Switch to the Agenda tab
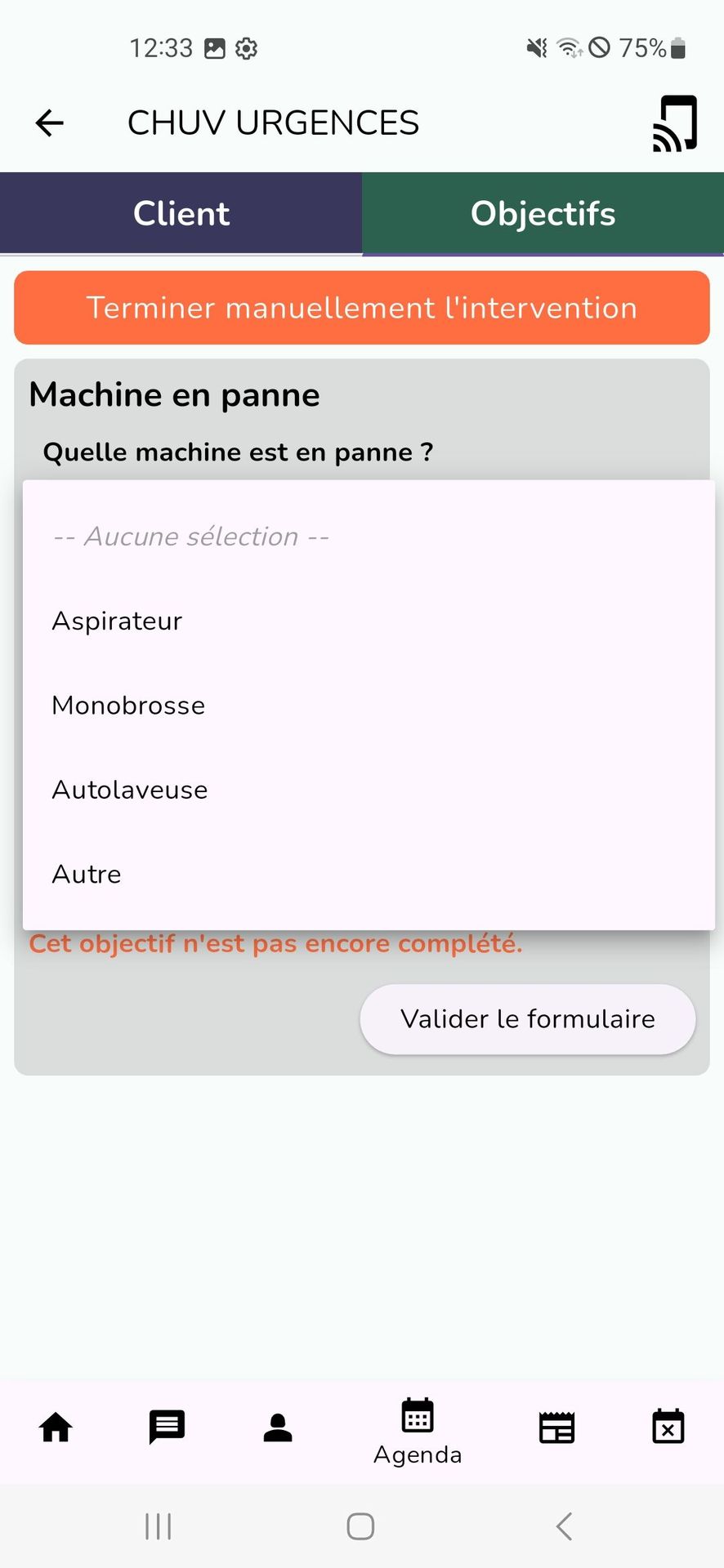This screenshot has width=724, height=1568. pos(418,1432)
